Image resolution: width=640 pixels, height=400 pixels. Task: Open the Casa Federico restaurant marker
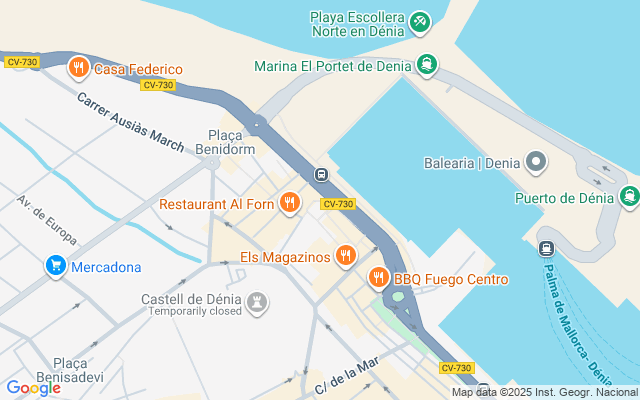[78, 68]
